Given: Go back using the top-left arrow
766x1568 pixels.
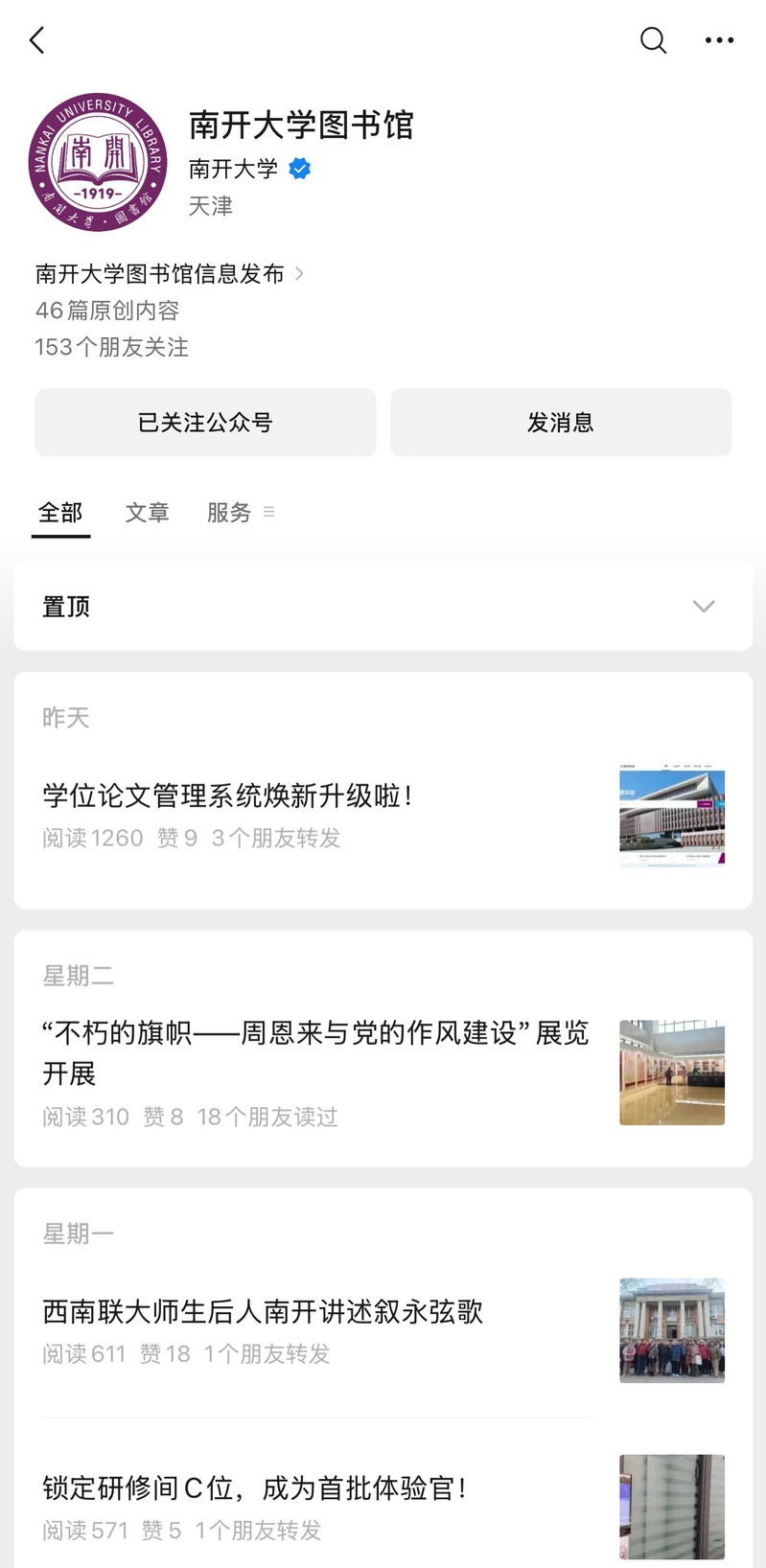Looking at the screenshot, I should (37, 40).
